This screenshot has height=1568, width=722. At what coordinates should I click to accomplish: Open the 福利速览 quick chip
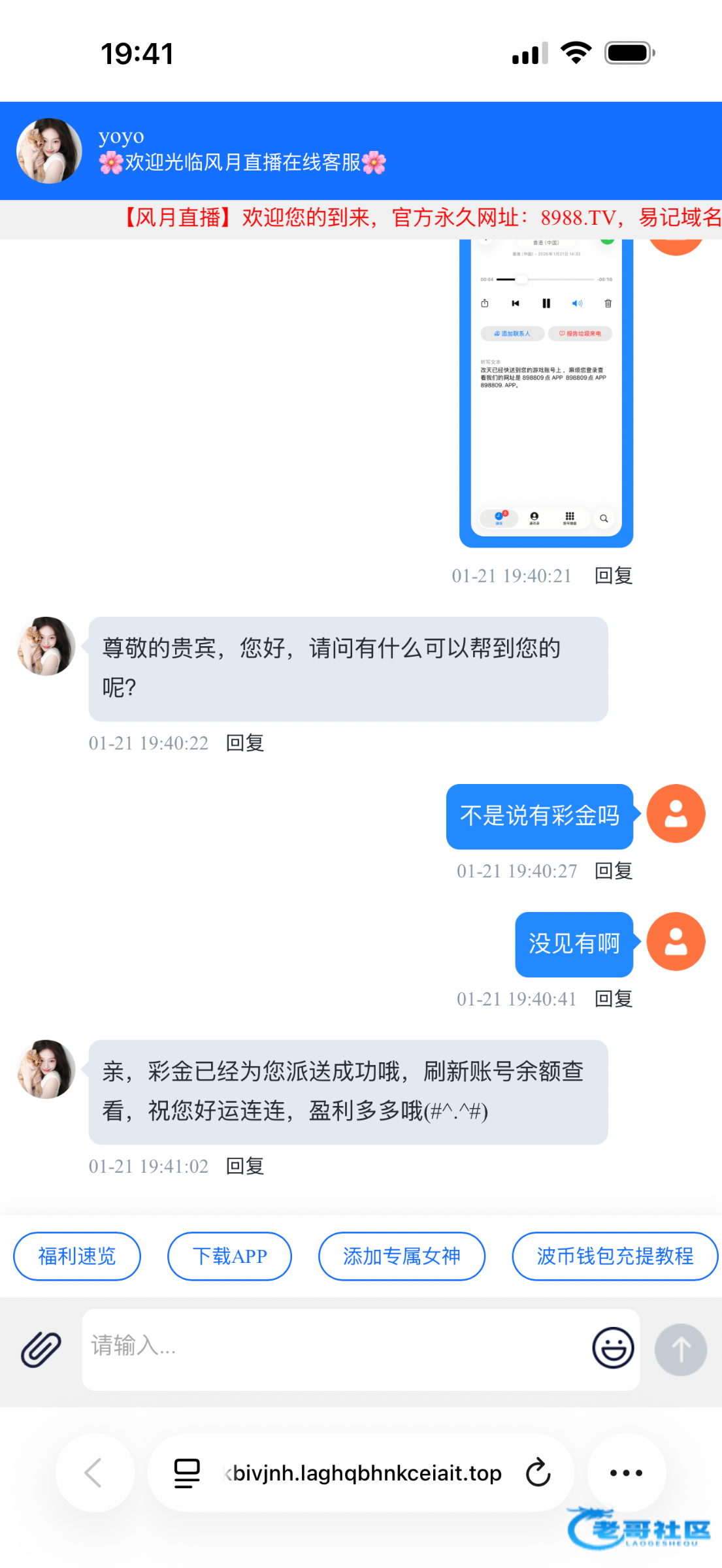click(x=77, y=1256)
